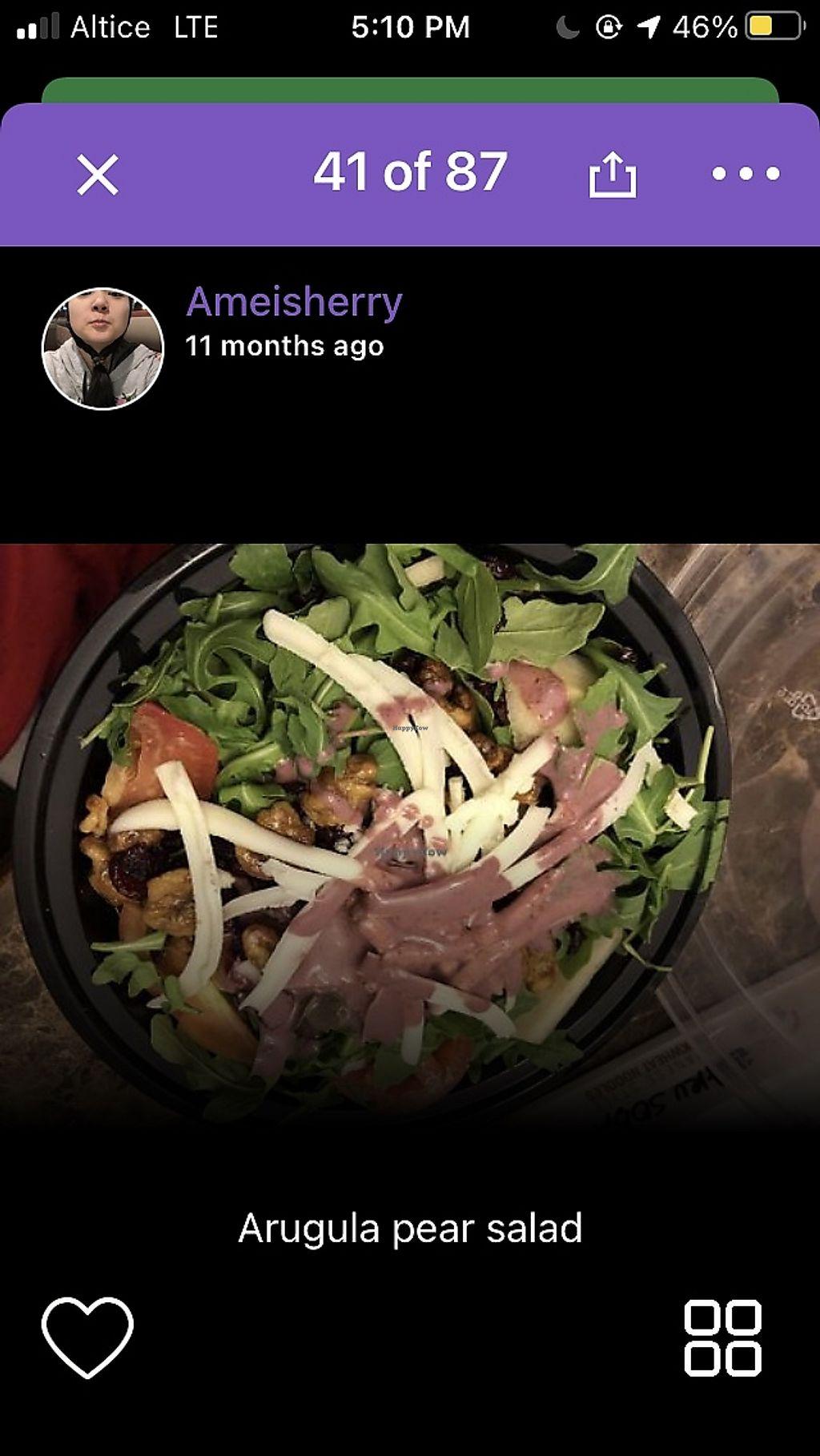The width and height of the screenshot is (820, 1456).
Task: Tap the Ameisherry username link
Action: point(294,303)
